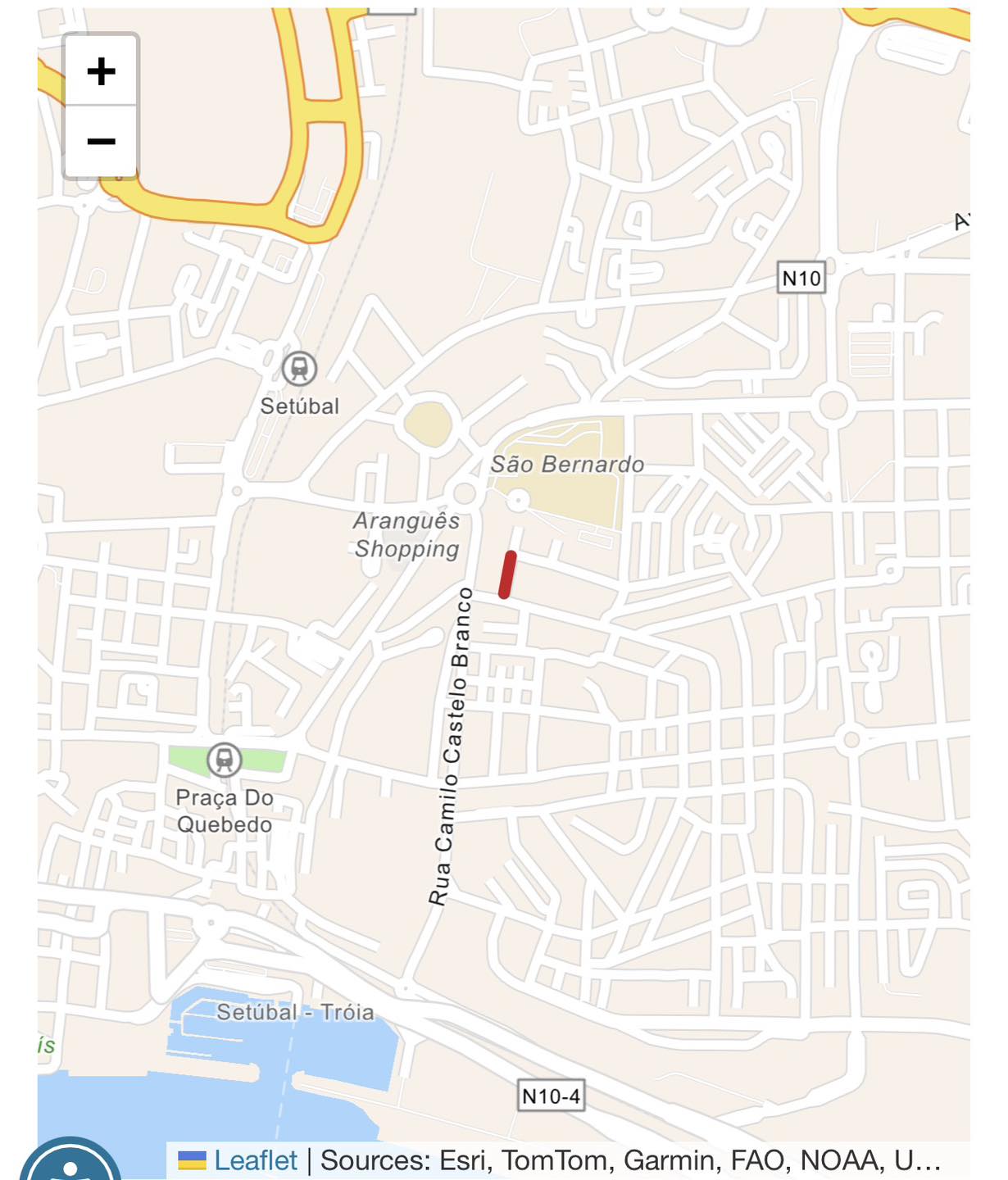The height and width of the screenshot is (1180, 1008).
Task: Open the Leaflet attribution link
Action: (x=255, y=1160)
